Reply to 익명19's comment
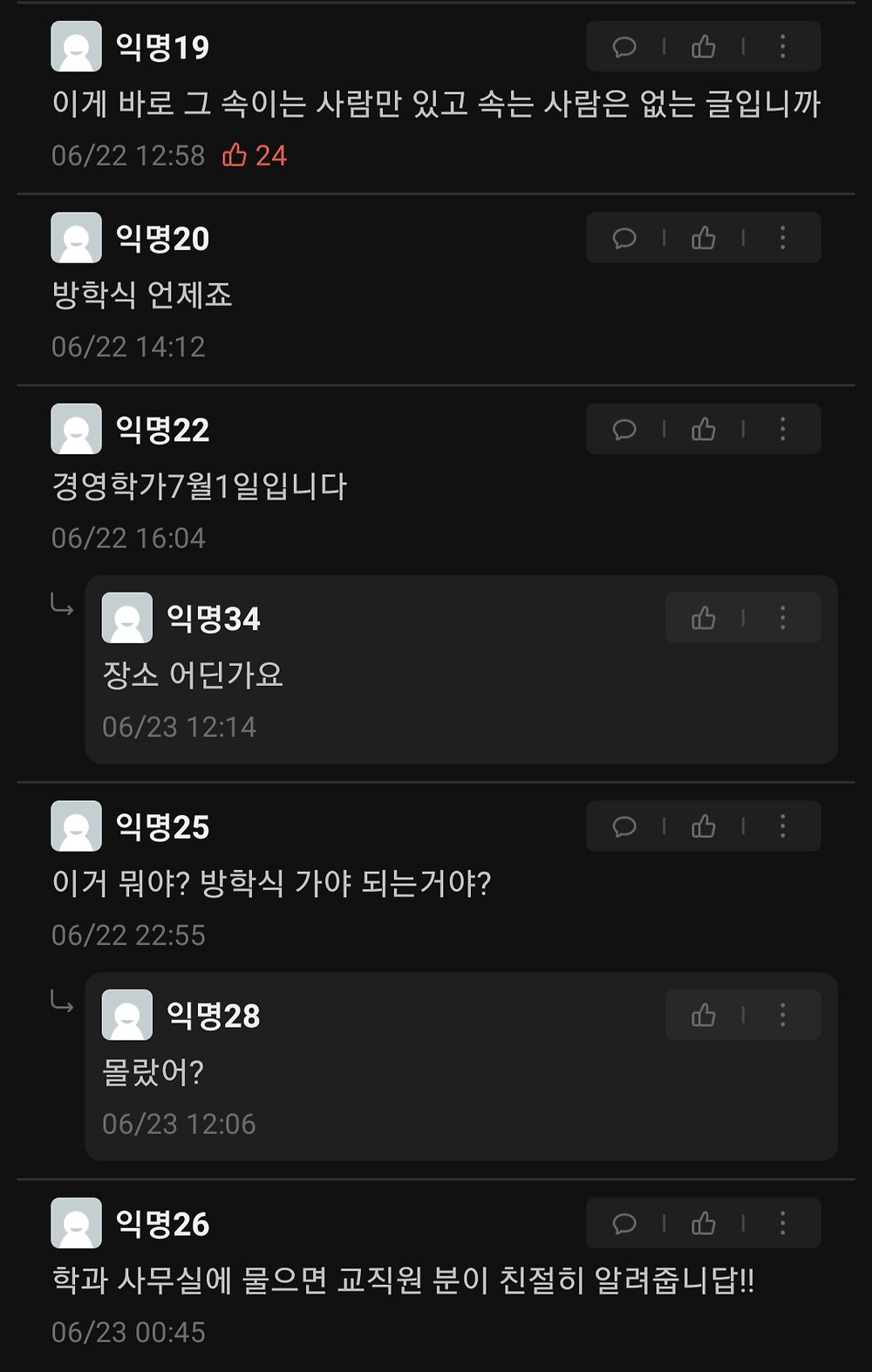Viewport: 872px width, 1372px height. pyautogui.click(x=624, y=47)
